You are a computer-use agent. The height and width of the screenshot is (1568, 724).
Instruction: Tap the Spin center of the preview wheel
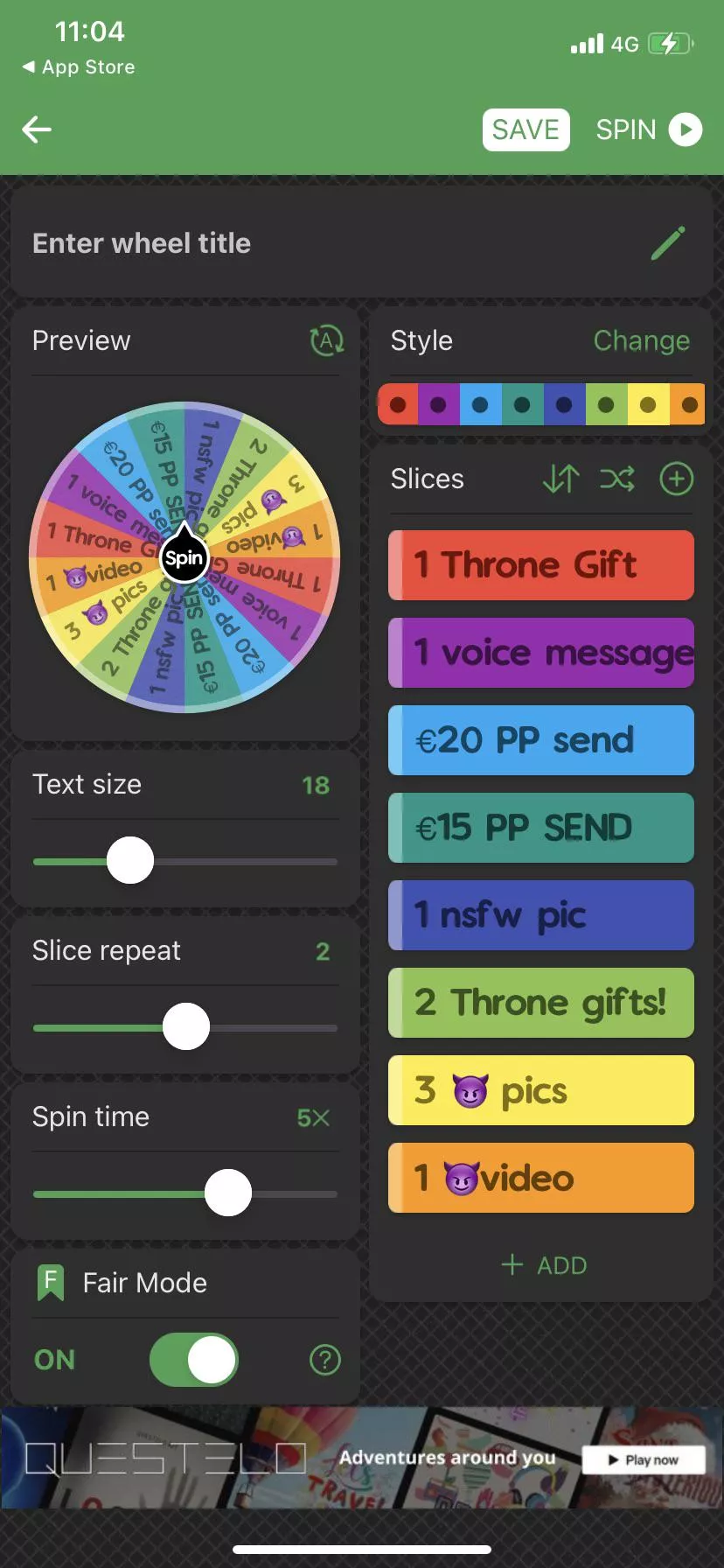click(x=184, y=558)
